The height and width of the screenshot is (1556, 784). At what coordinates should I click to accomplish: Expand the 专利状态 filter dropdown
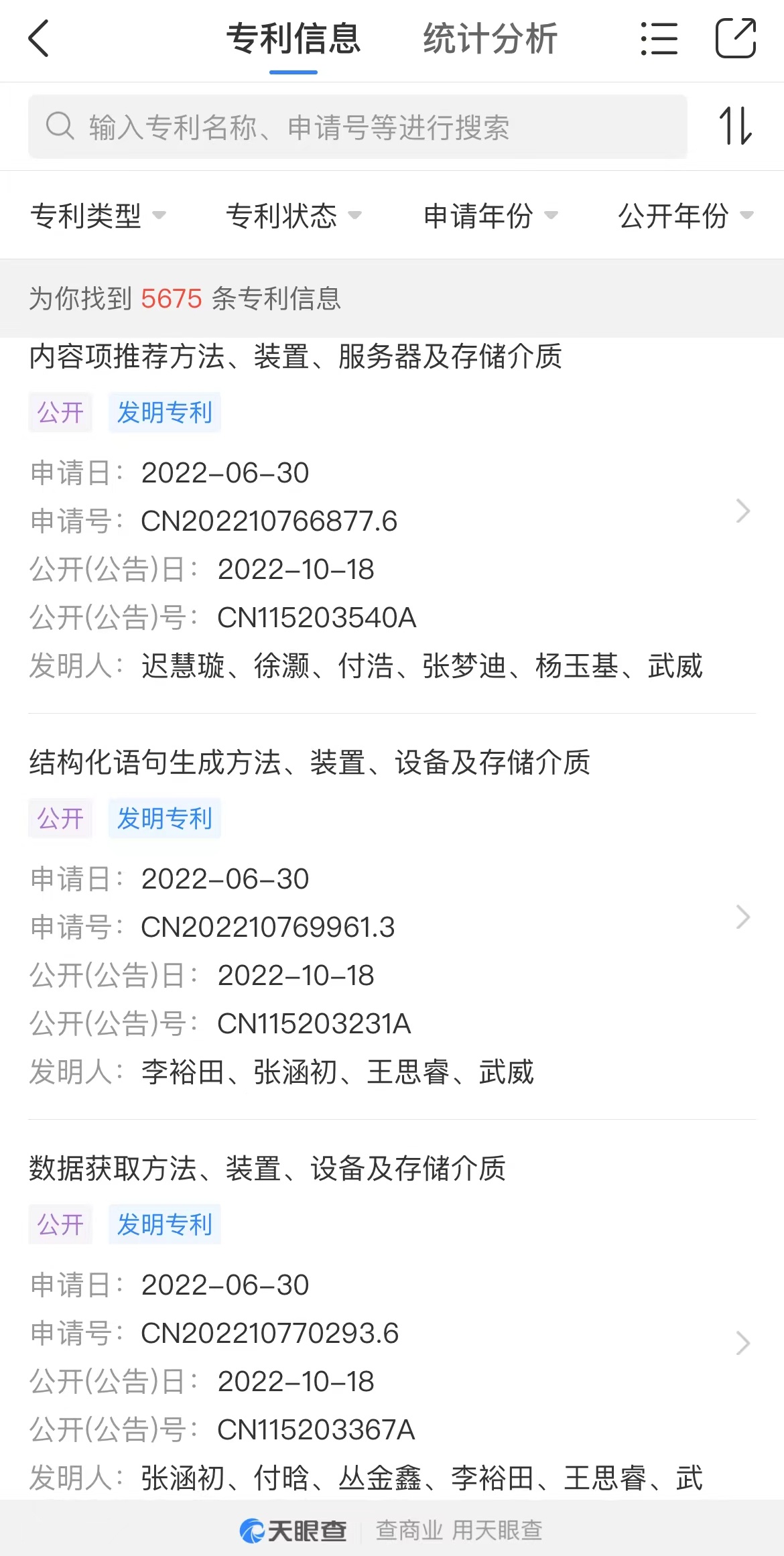(x=293, y=216)
